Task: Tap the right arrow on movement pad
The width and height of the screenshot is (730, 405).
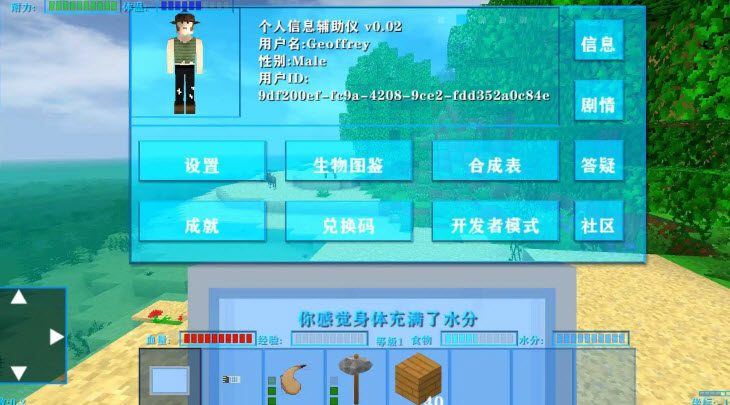Action: (x=56, y=336)
